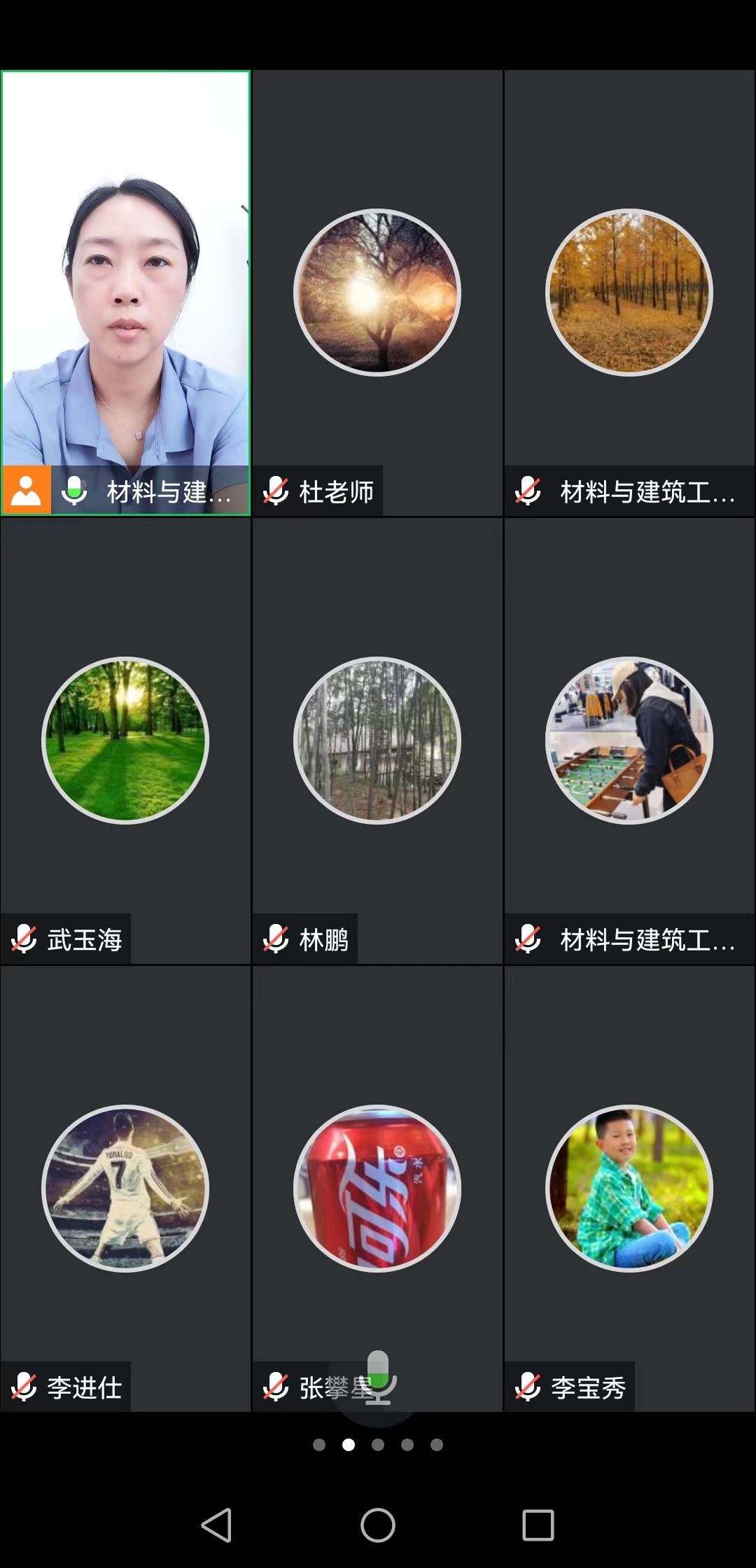Select the tile for 李进仕
This screenshot has height=1568, width=756.
[125, 1189]
